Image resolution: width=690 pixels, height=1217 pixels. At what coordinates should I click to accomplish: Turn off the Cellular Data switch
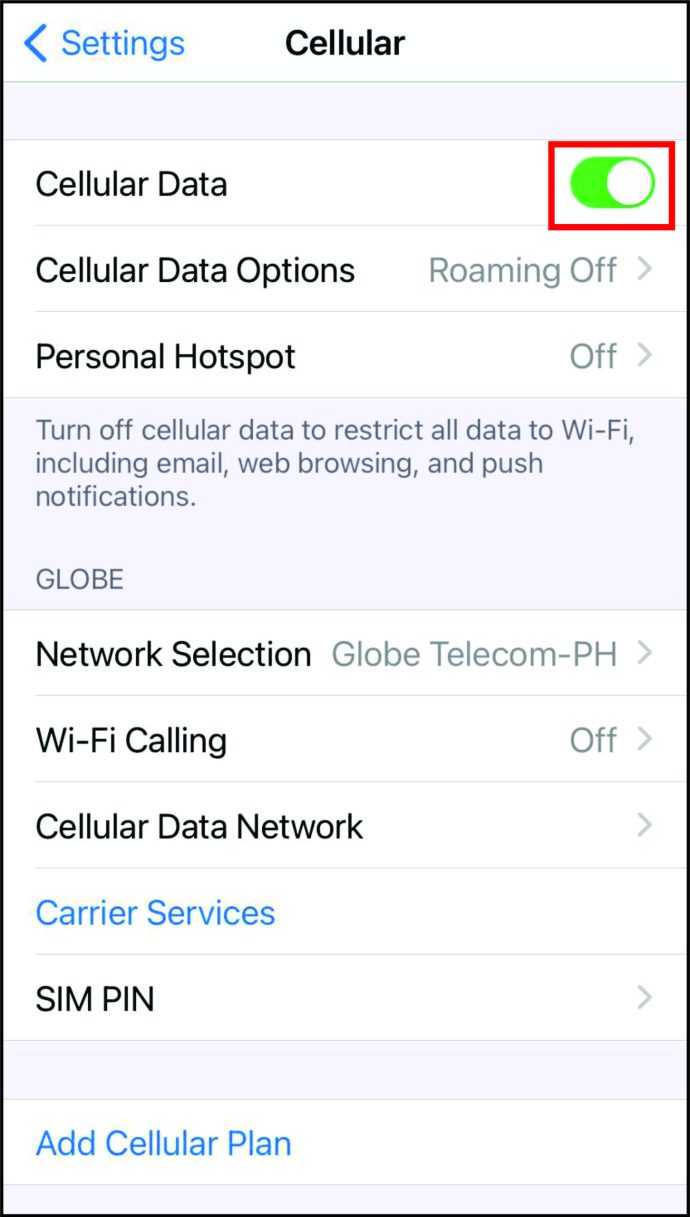(612, 185)
